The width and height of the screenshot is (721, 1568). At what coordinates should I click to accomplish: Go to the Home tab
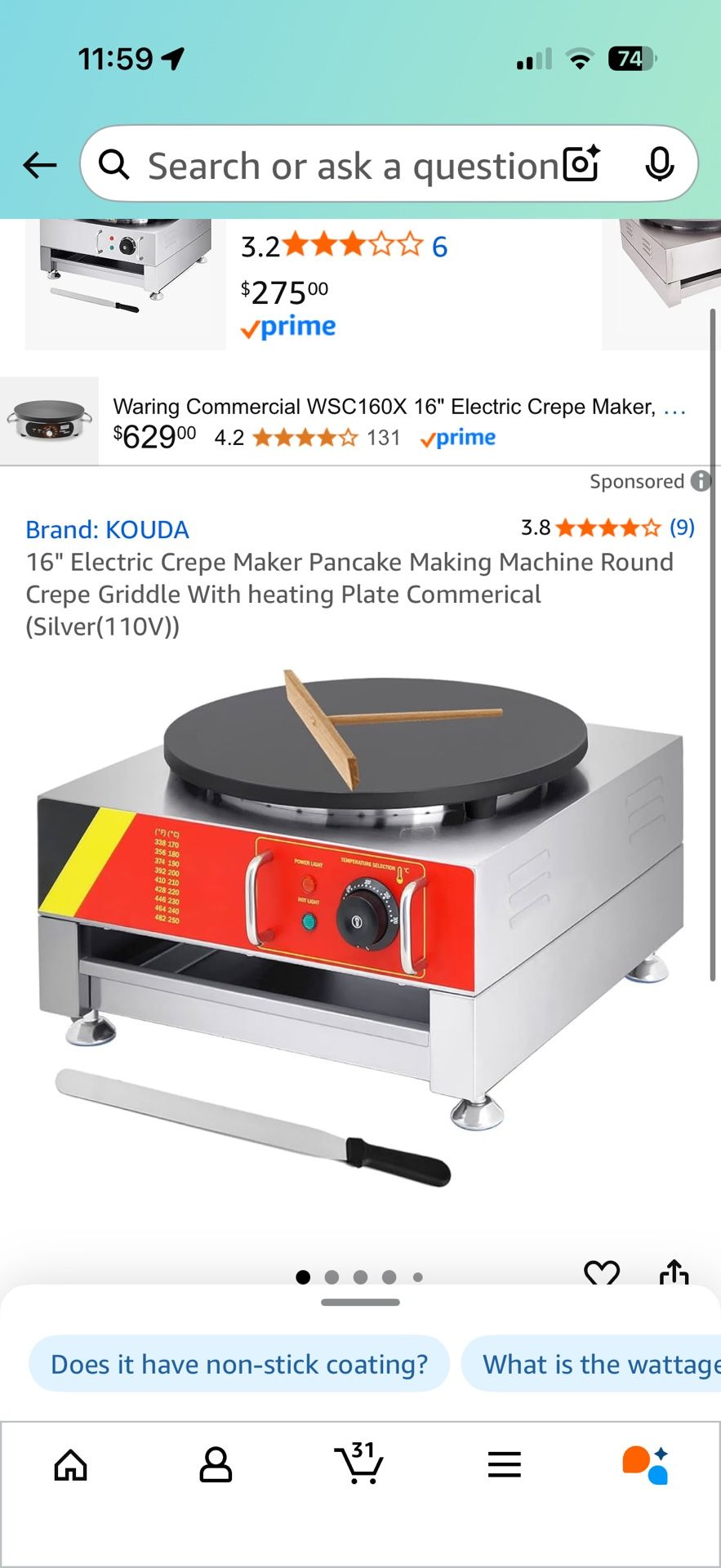(x=70, y=1465)
